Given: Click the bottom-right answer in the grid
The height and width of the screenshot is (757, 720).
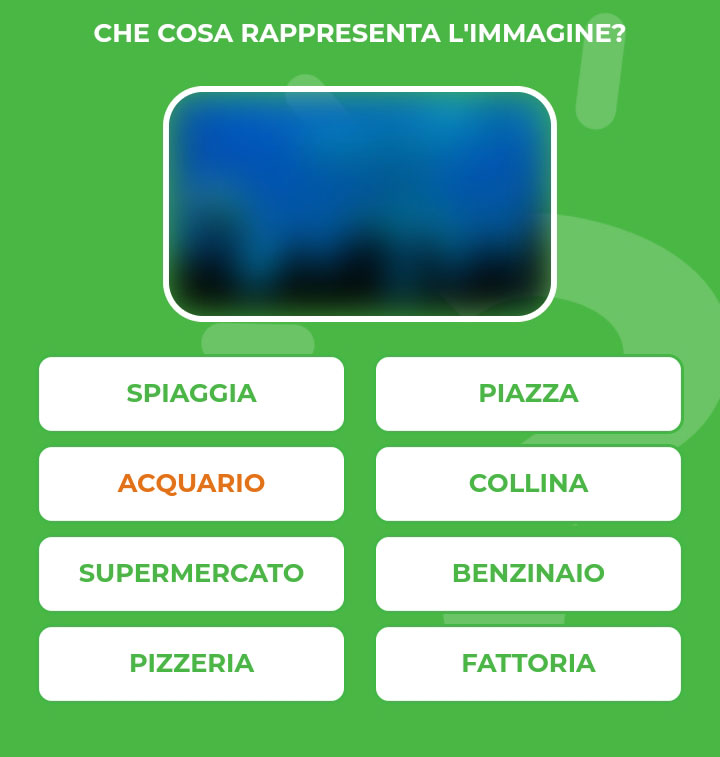Looking at the screenshot, I should click(x=528, y=663).
